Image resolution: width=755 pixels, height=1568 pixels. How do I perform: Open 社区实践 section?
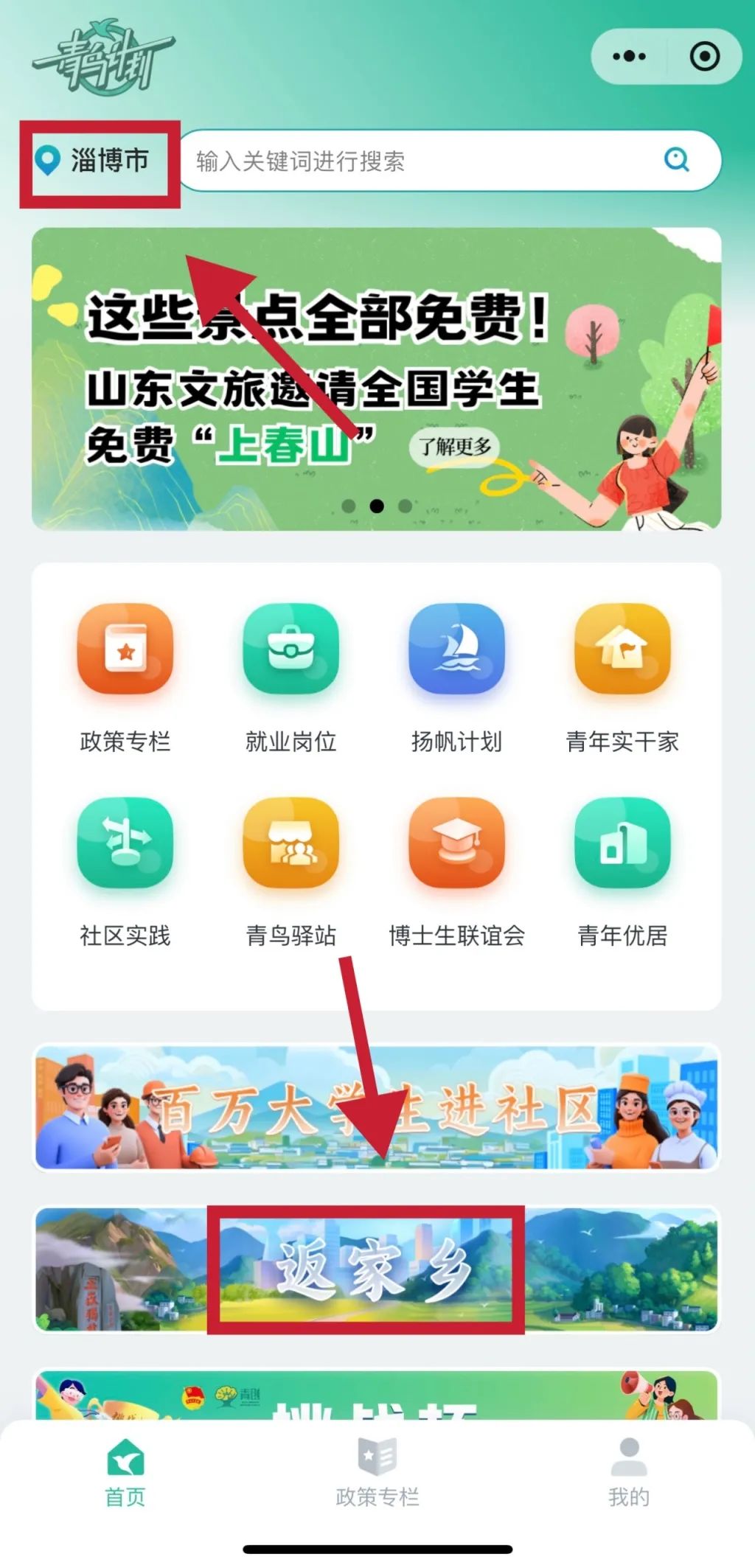(125, 871)
